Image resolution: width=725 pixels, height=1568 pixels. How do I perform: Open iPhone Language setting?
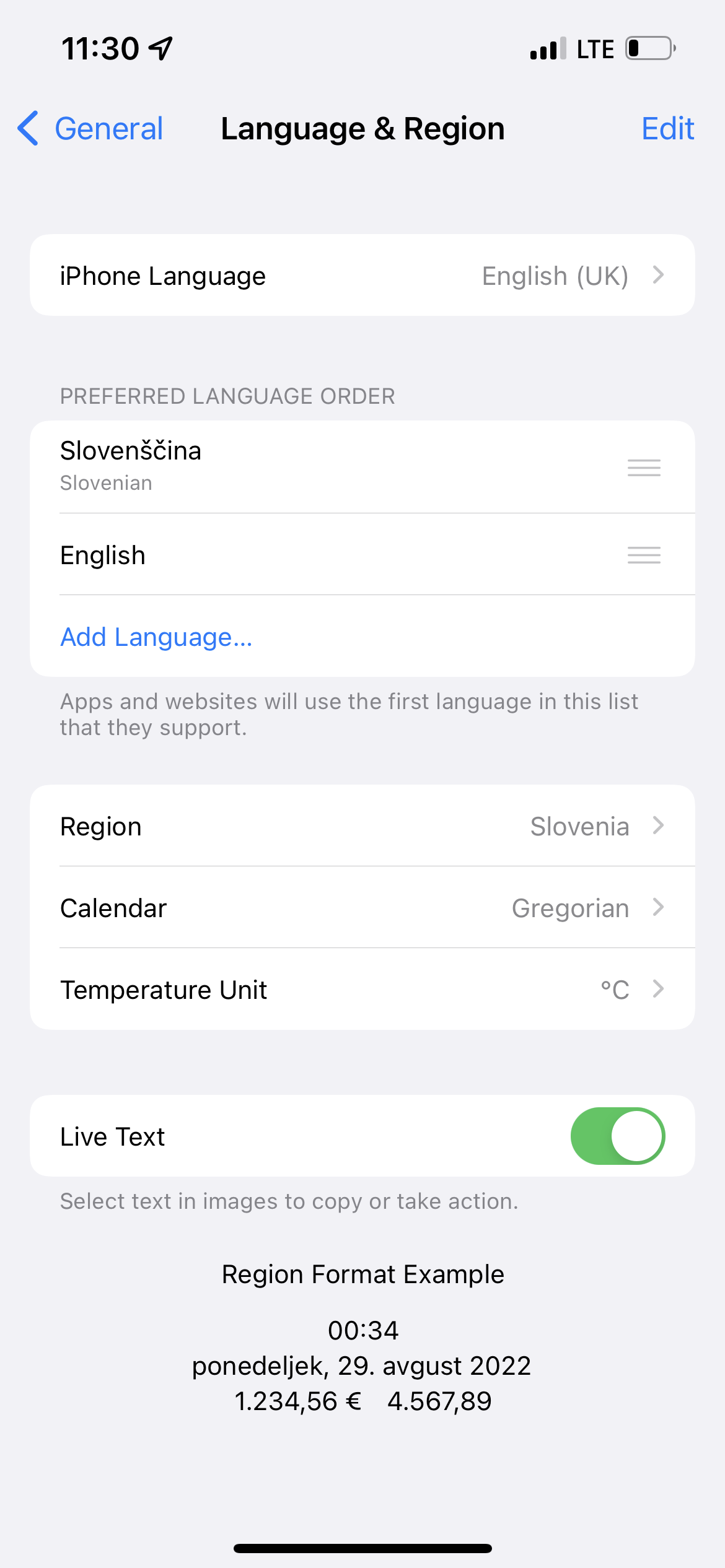point(362,276)
